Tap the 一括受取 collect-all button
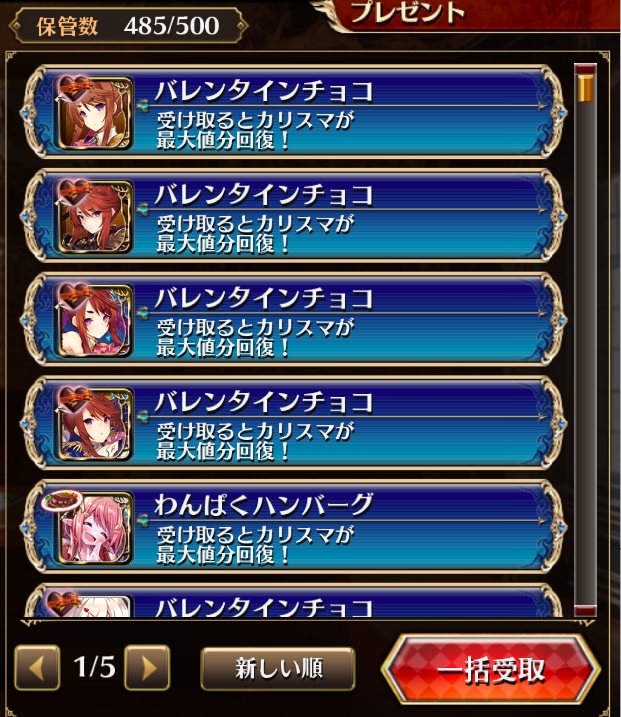This screenshot has width=621, height=717. click(x=490, y=670)
